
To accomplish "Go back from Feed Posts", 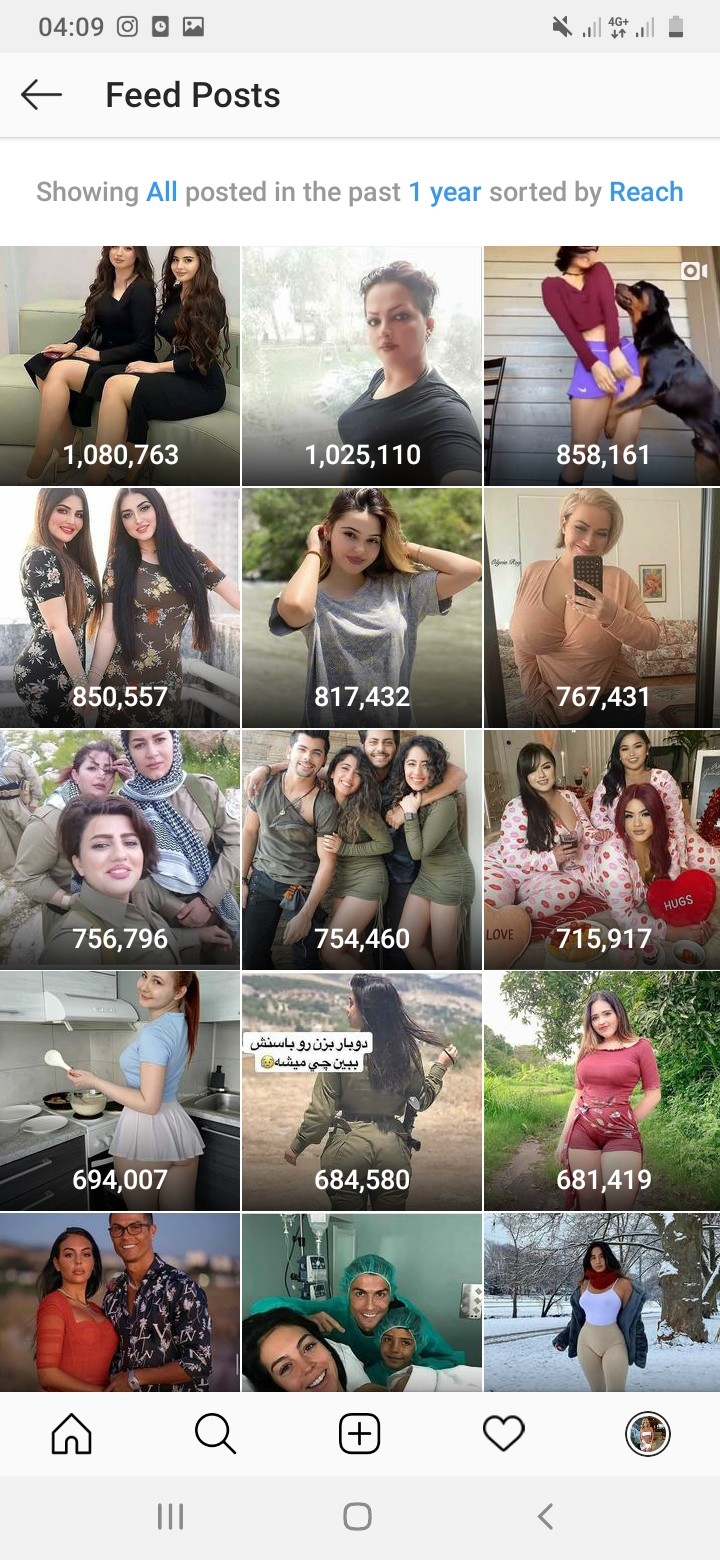I will coord(41,95).
